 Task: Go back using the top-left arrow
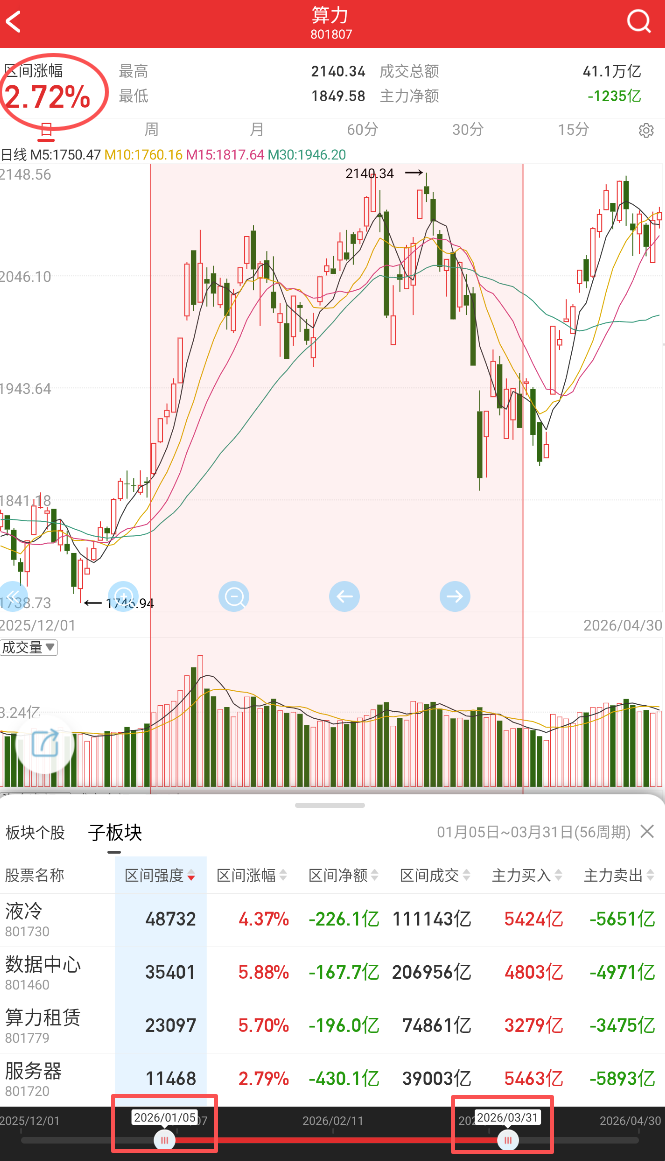pos(13,21)
